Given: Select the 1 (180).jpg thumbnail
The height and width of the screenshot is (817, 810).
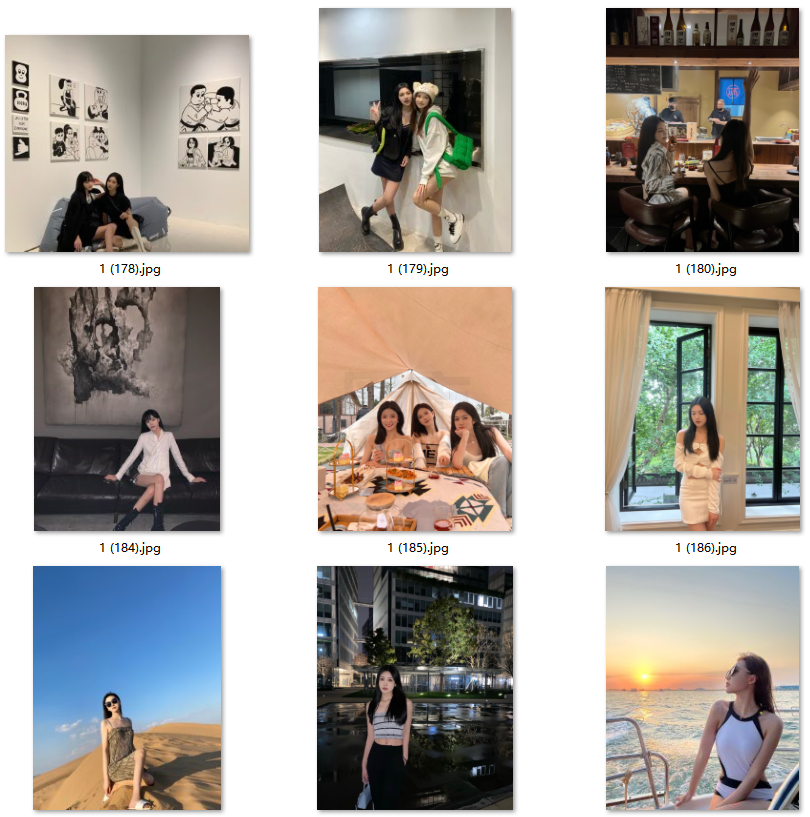Looking at the screenshot, I should [702, 130].
